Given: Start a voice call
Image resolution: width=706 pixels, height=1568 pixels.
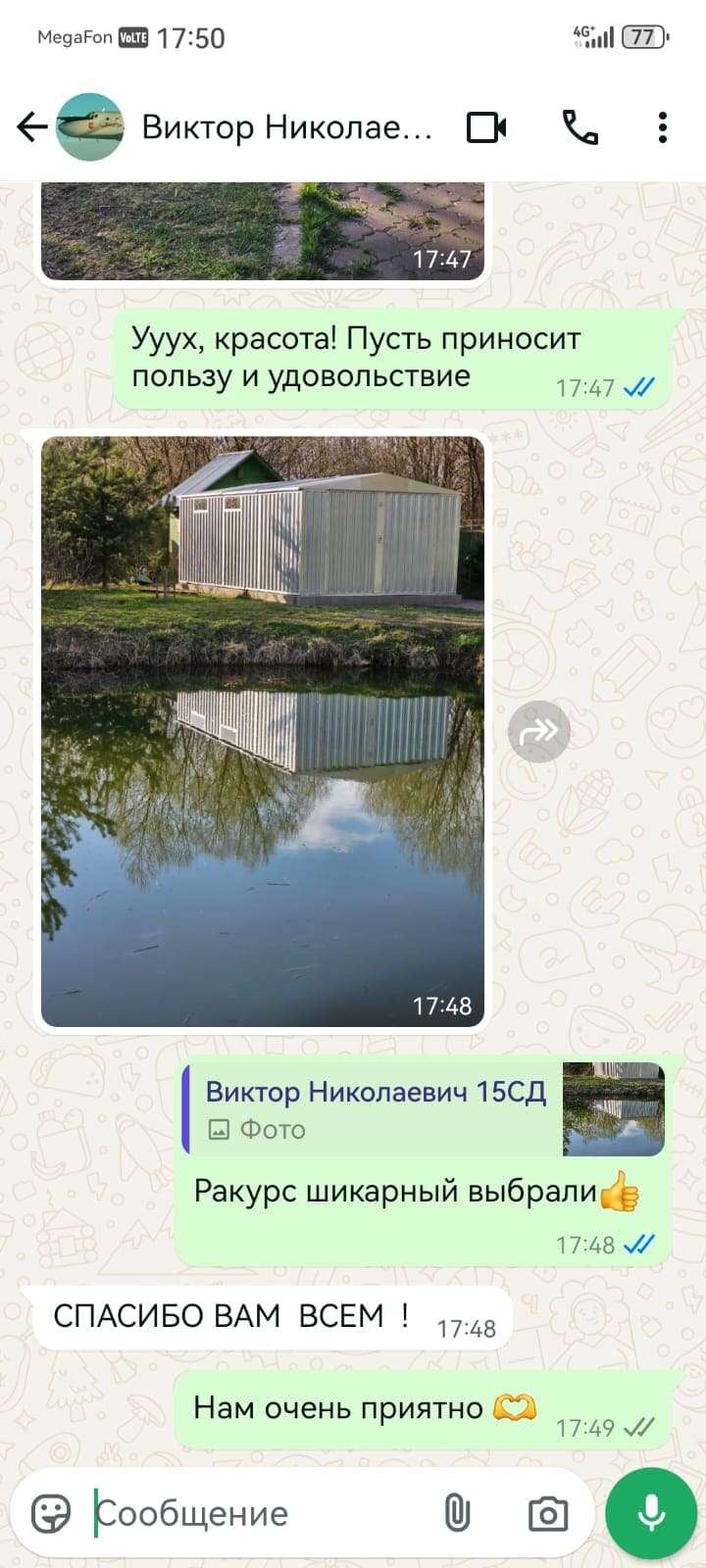Looking at the screenshot, I should 580,127.
